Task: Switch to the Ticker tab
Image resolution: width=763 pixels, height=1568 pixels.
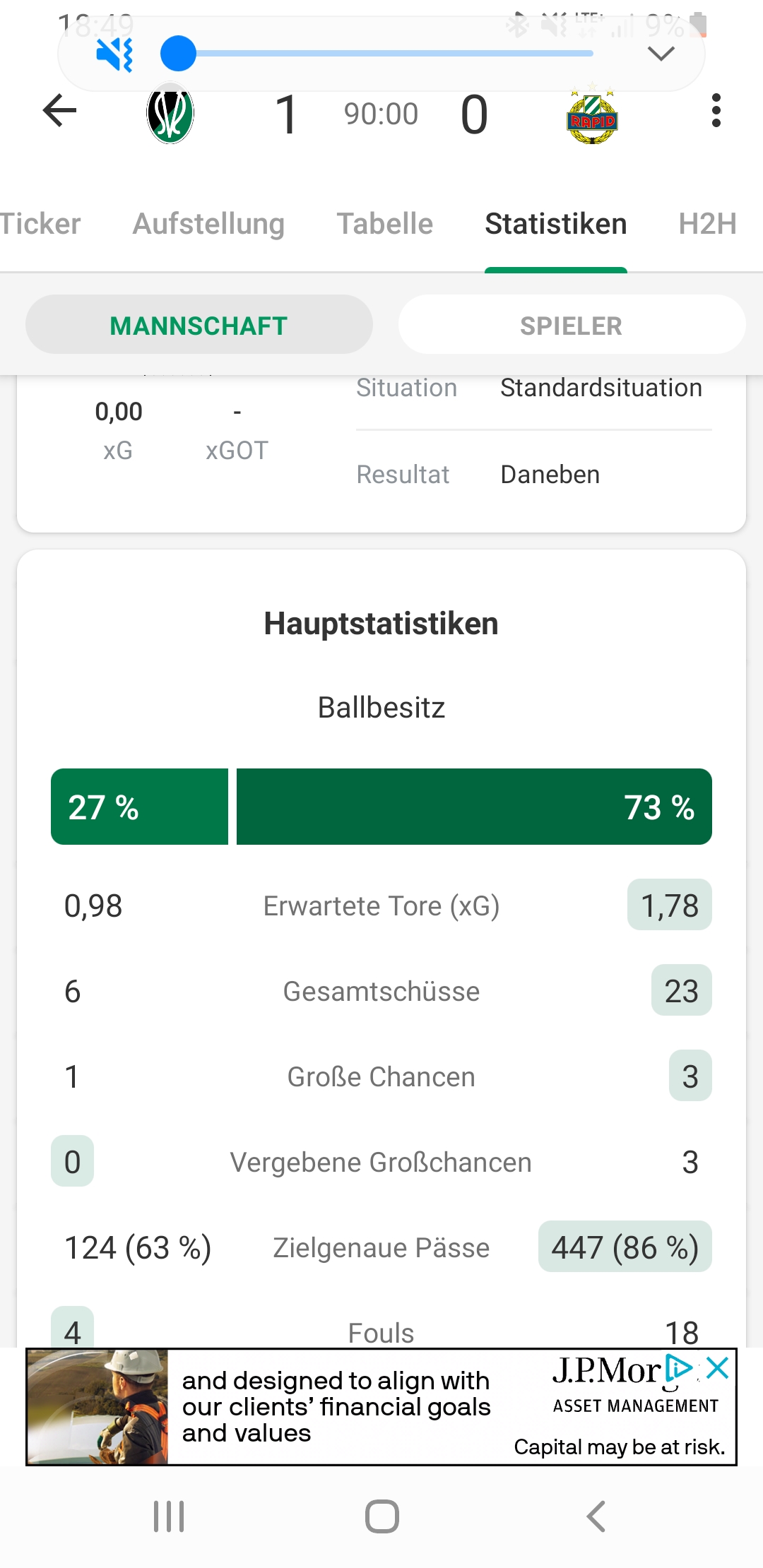Action: click(40, 224)
